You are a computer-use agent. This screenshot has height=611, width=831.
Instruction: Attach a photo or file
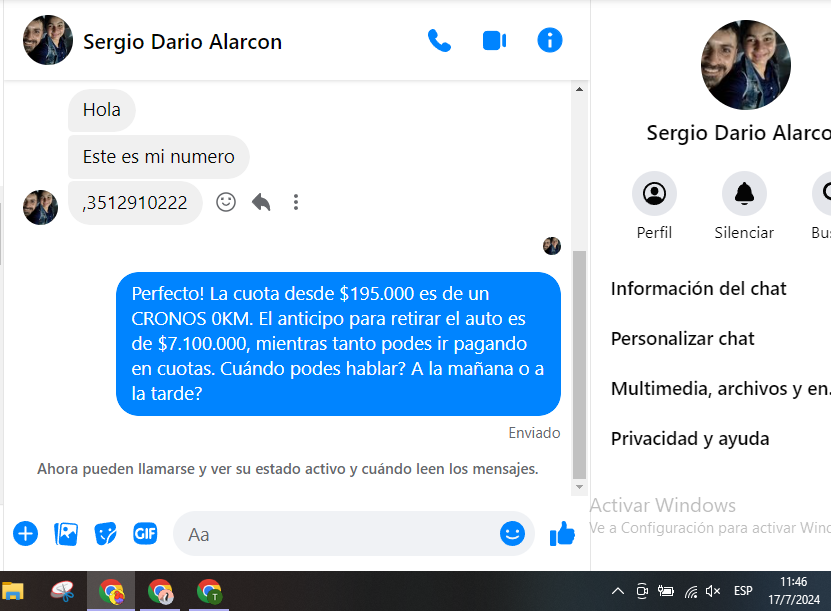(66, 534)
